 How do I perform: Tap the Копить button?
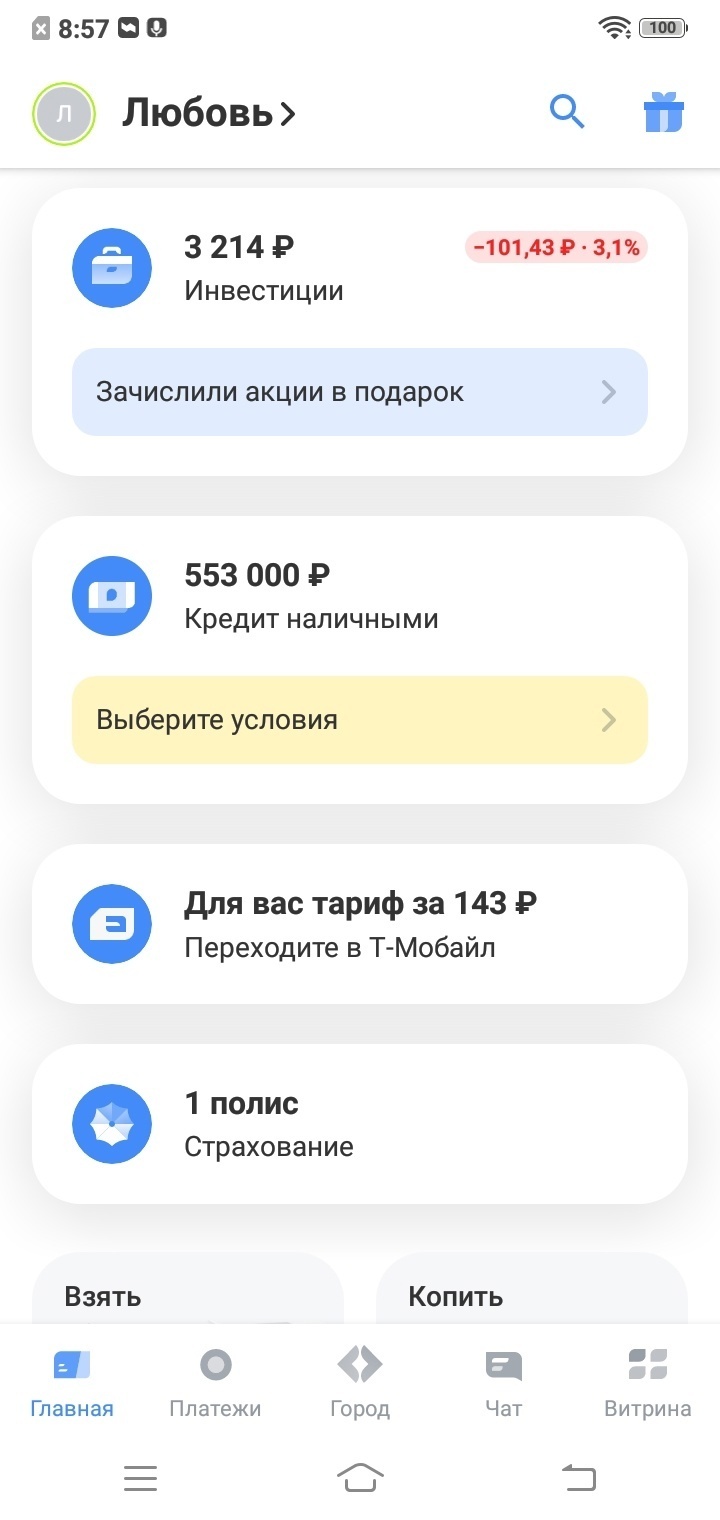pos(531,1296)
